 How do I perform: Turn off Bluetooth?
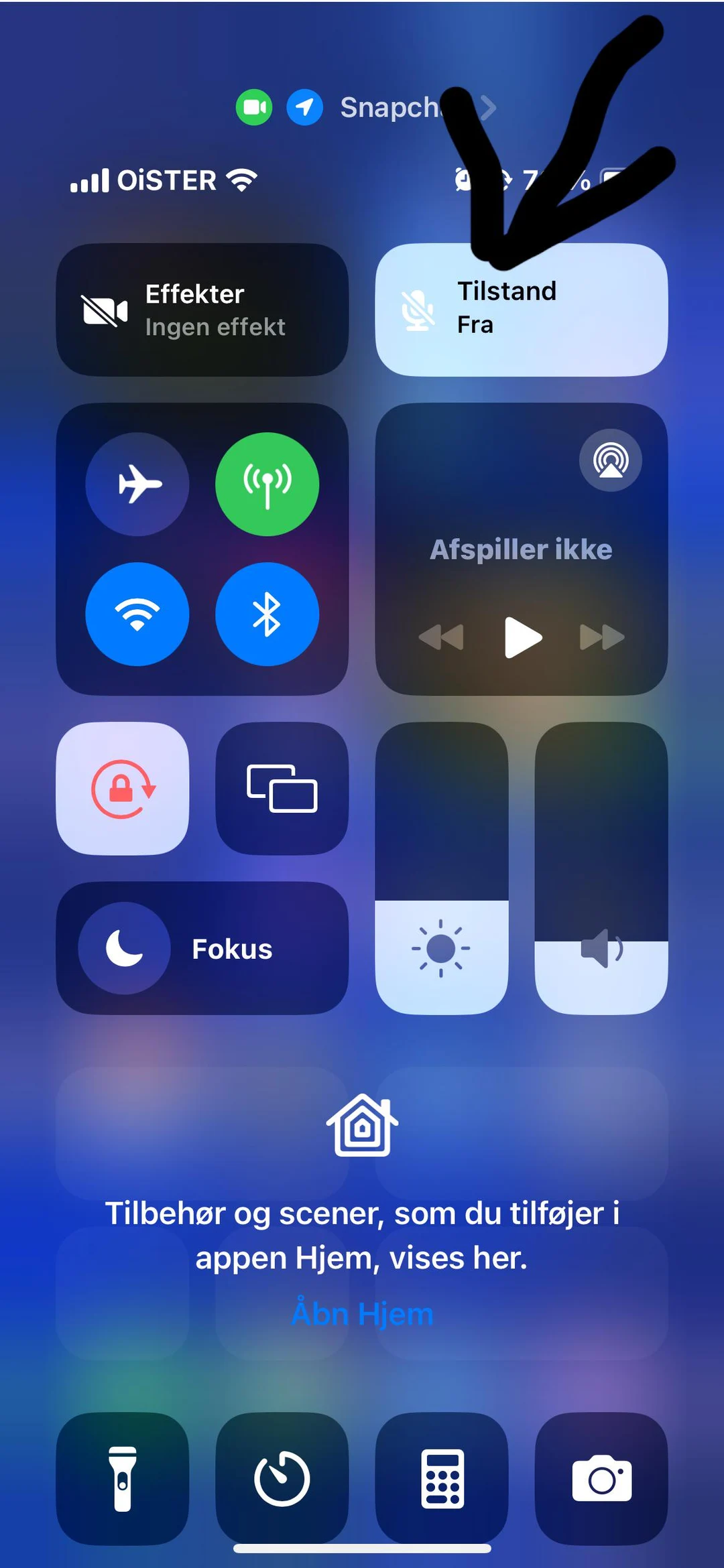(x=267, y=614)
